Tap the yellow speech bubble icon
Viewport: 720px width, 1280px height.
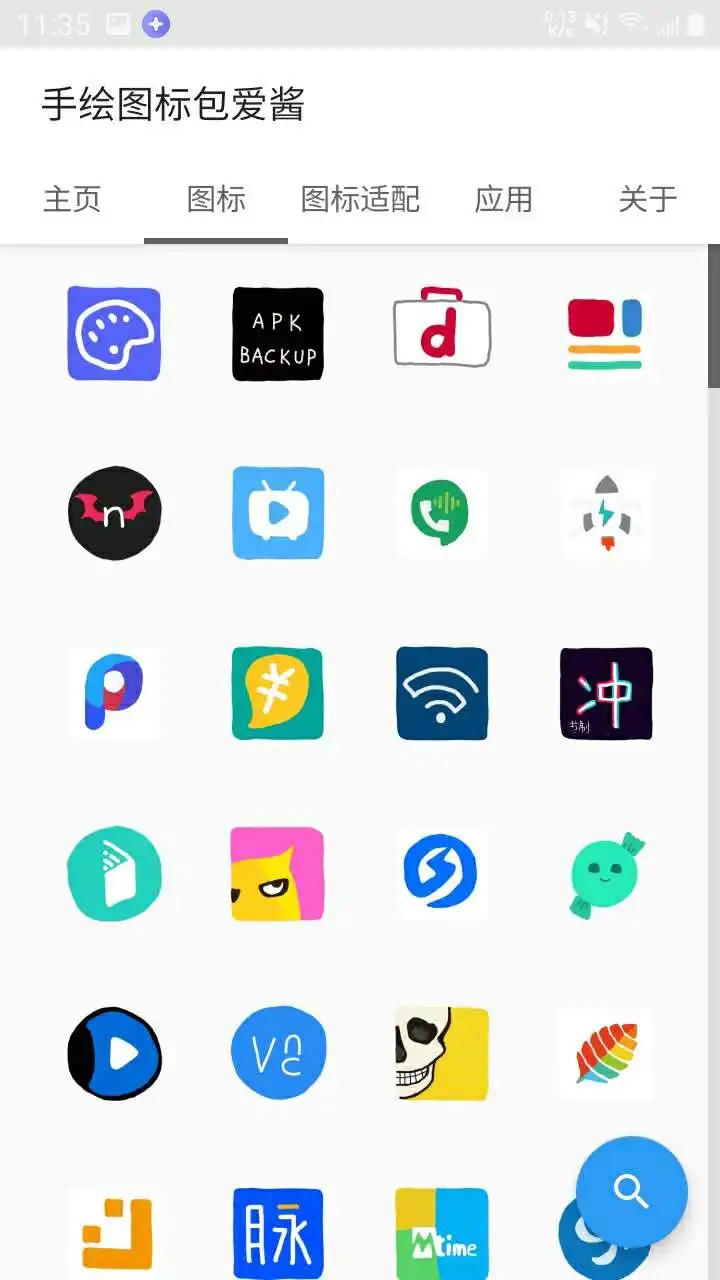click(x=277, y=693)
